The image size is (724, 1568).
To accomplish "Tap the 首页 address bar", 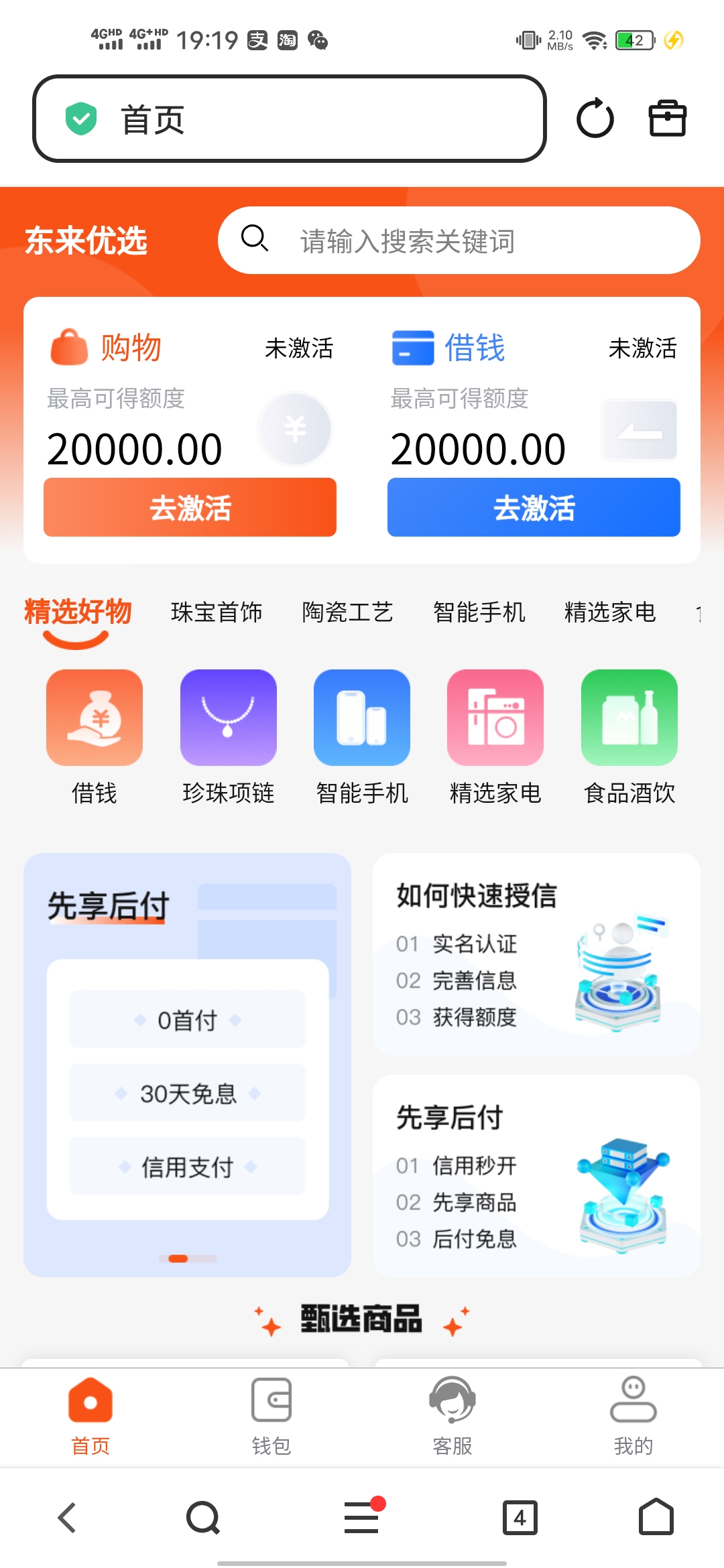I will tap(288, 119).
